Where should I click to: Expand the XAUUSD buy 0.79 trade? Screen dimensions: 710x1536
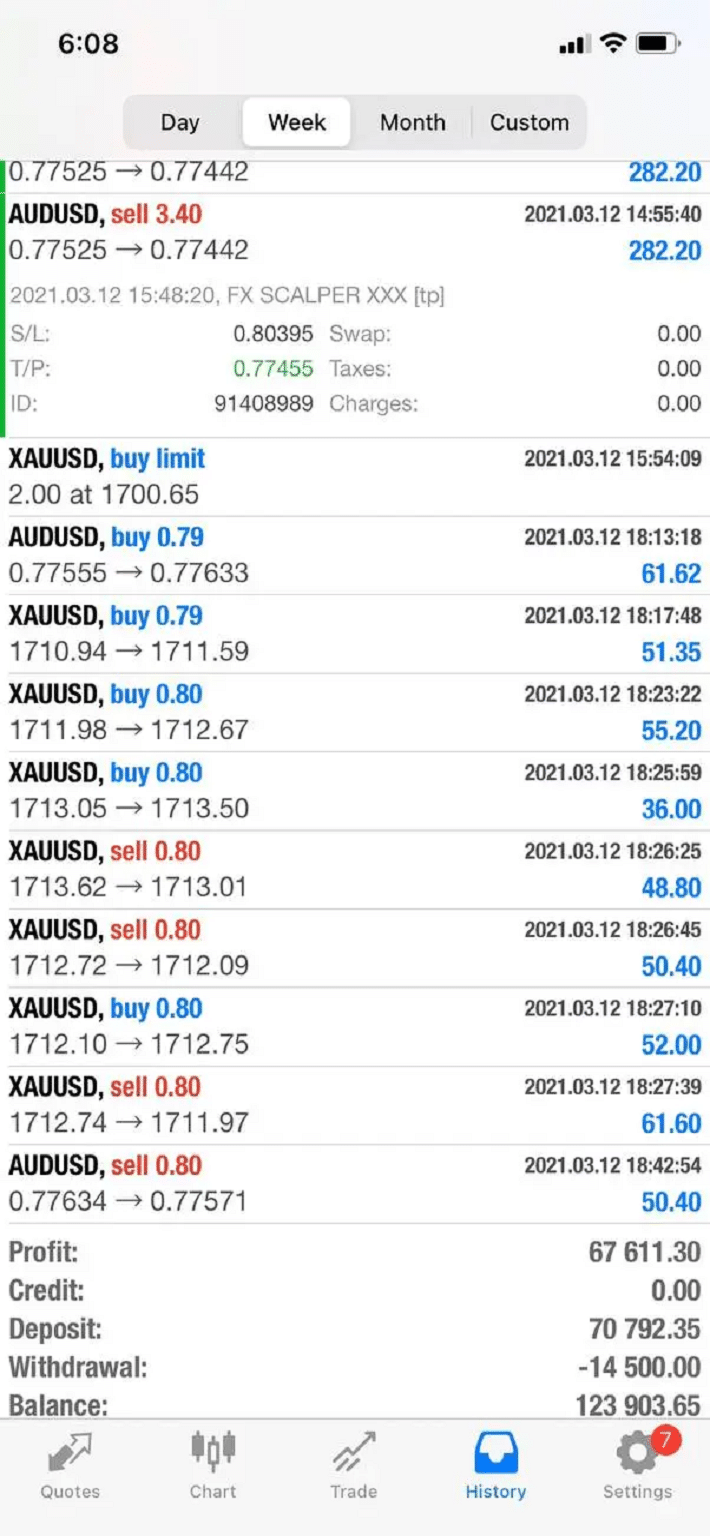pos(355,634)
